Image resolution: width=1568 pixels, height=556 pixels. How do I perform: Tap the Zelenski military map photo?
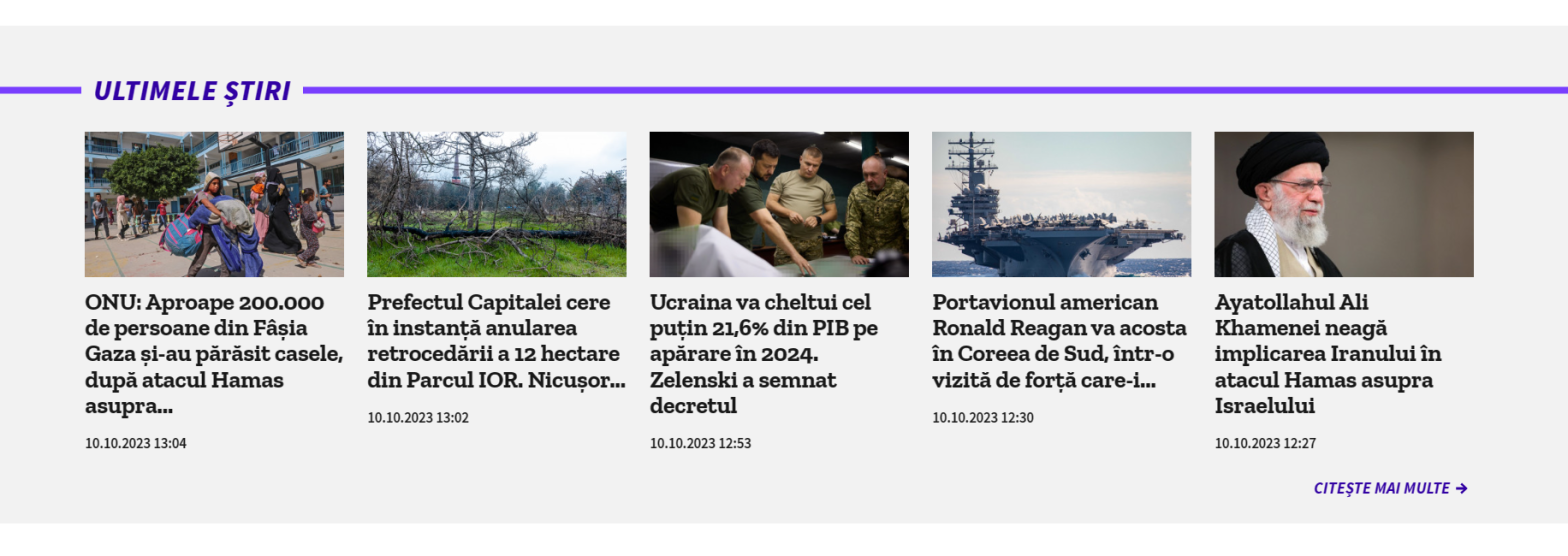coord(779,204)
